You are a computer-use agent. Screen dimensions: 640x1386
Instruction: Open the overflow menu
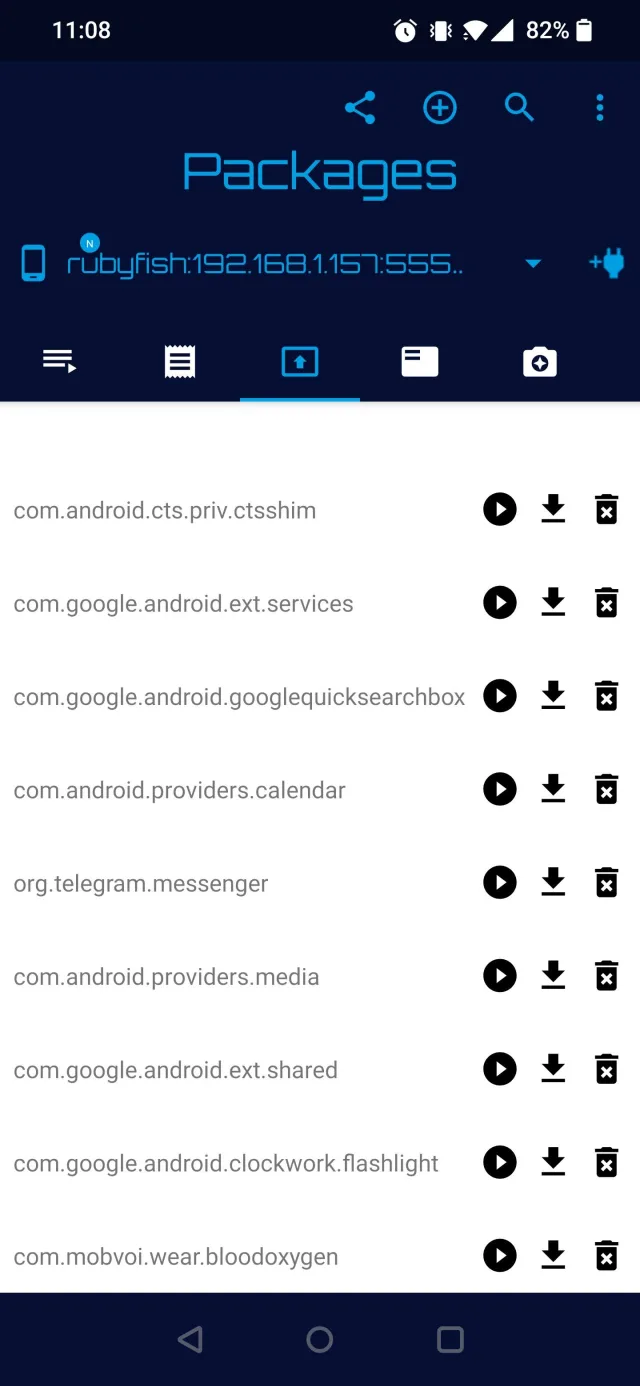click(600, 108)
